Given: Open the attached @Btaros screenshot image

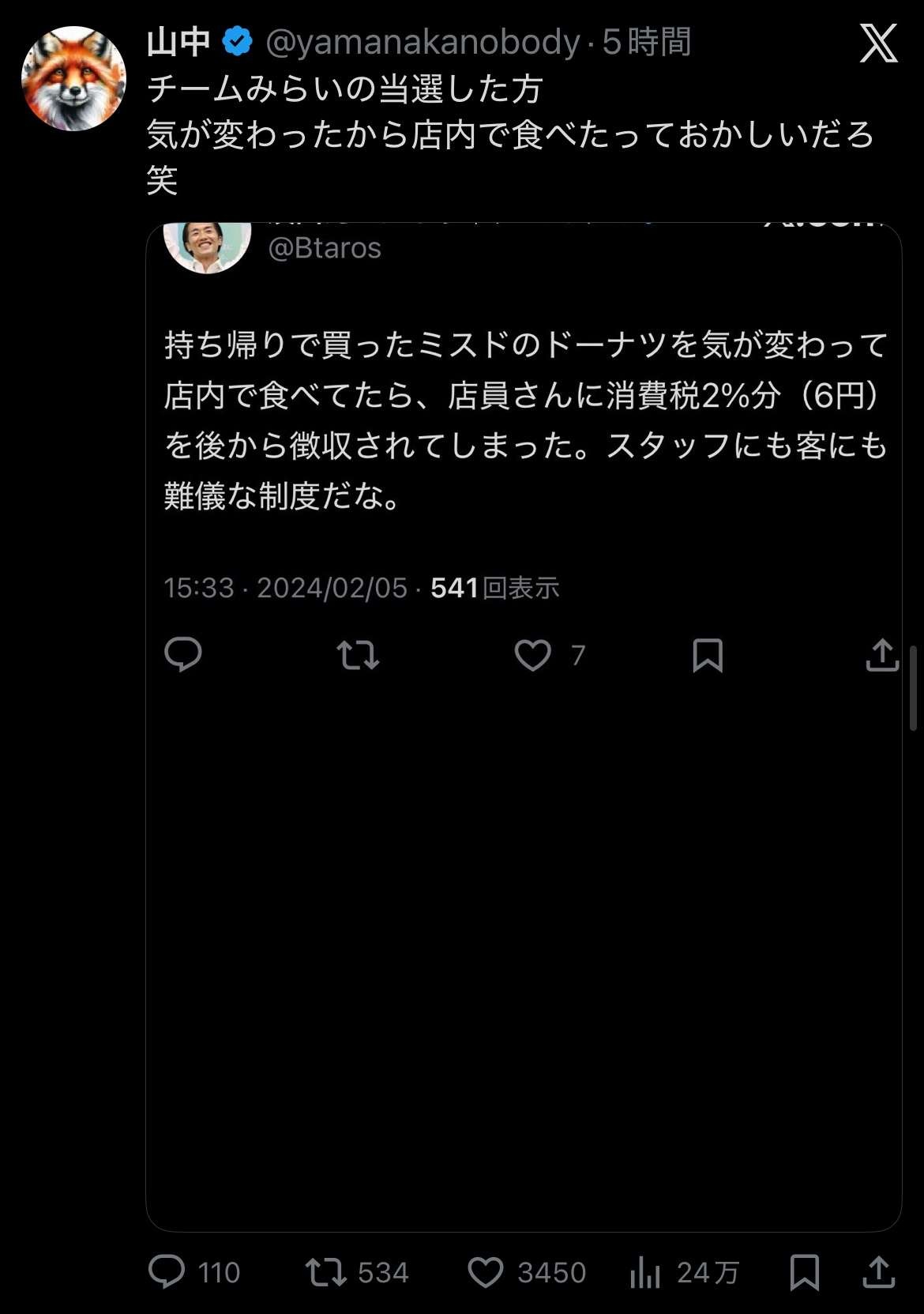Looking at the screenshot, I should [524, 727].
